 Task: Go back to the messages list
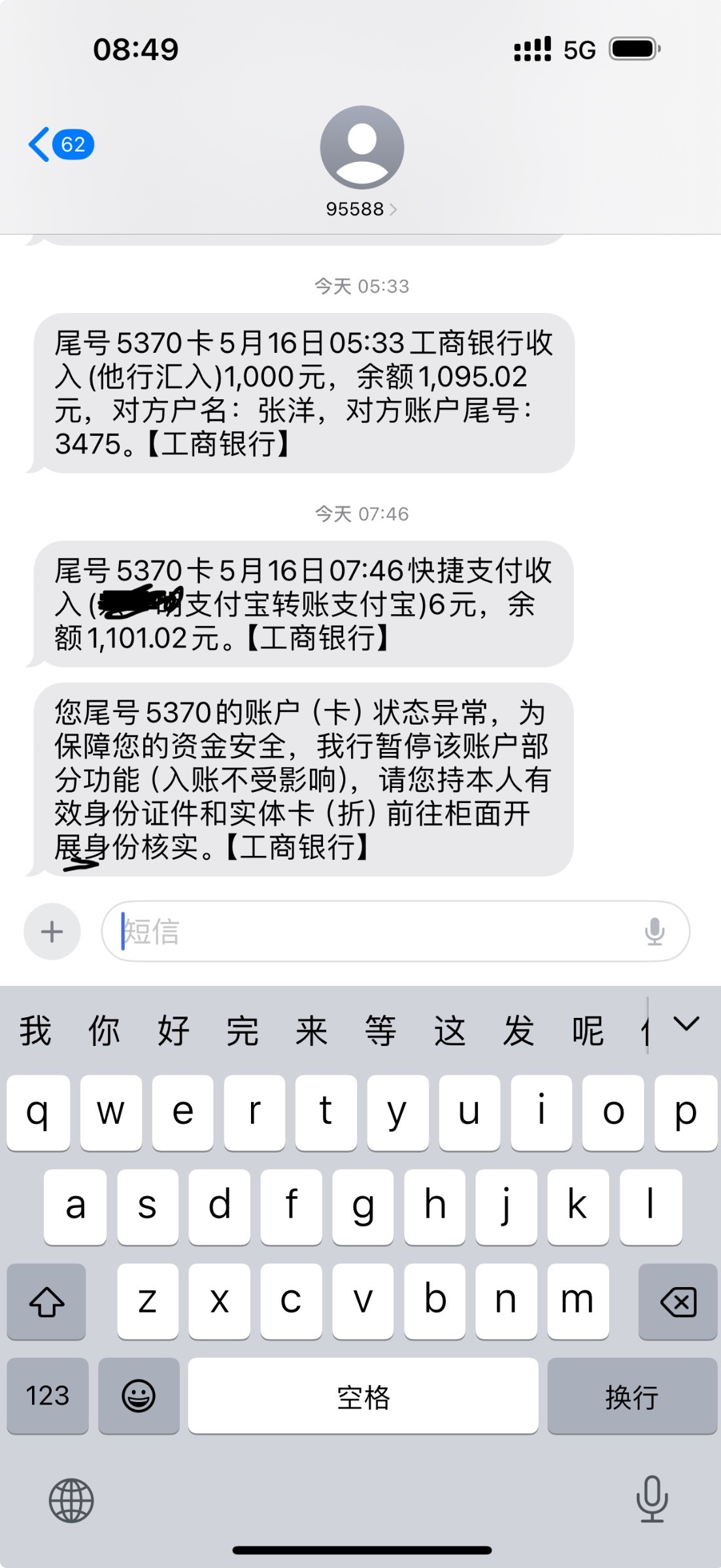click(59, 144)
